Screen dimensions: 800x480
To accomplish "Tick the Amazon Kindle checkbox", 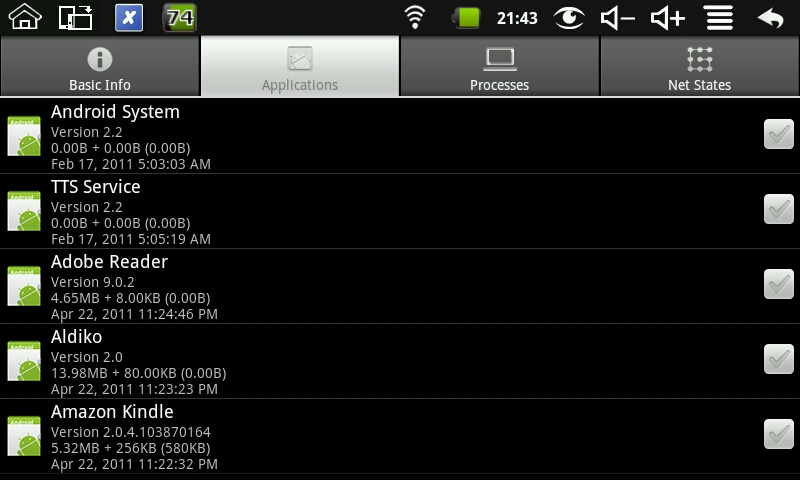I will (778, 434).
